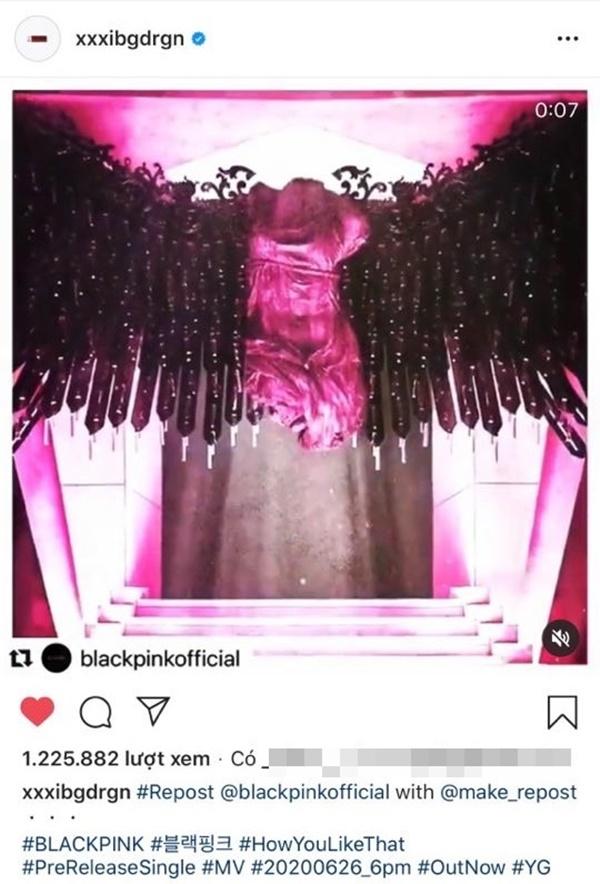Screen dimensions: 600x884
Task: Unlike the post with heart icon
Action: click(37, 712)
